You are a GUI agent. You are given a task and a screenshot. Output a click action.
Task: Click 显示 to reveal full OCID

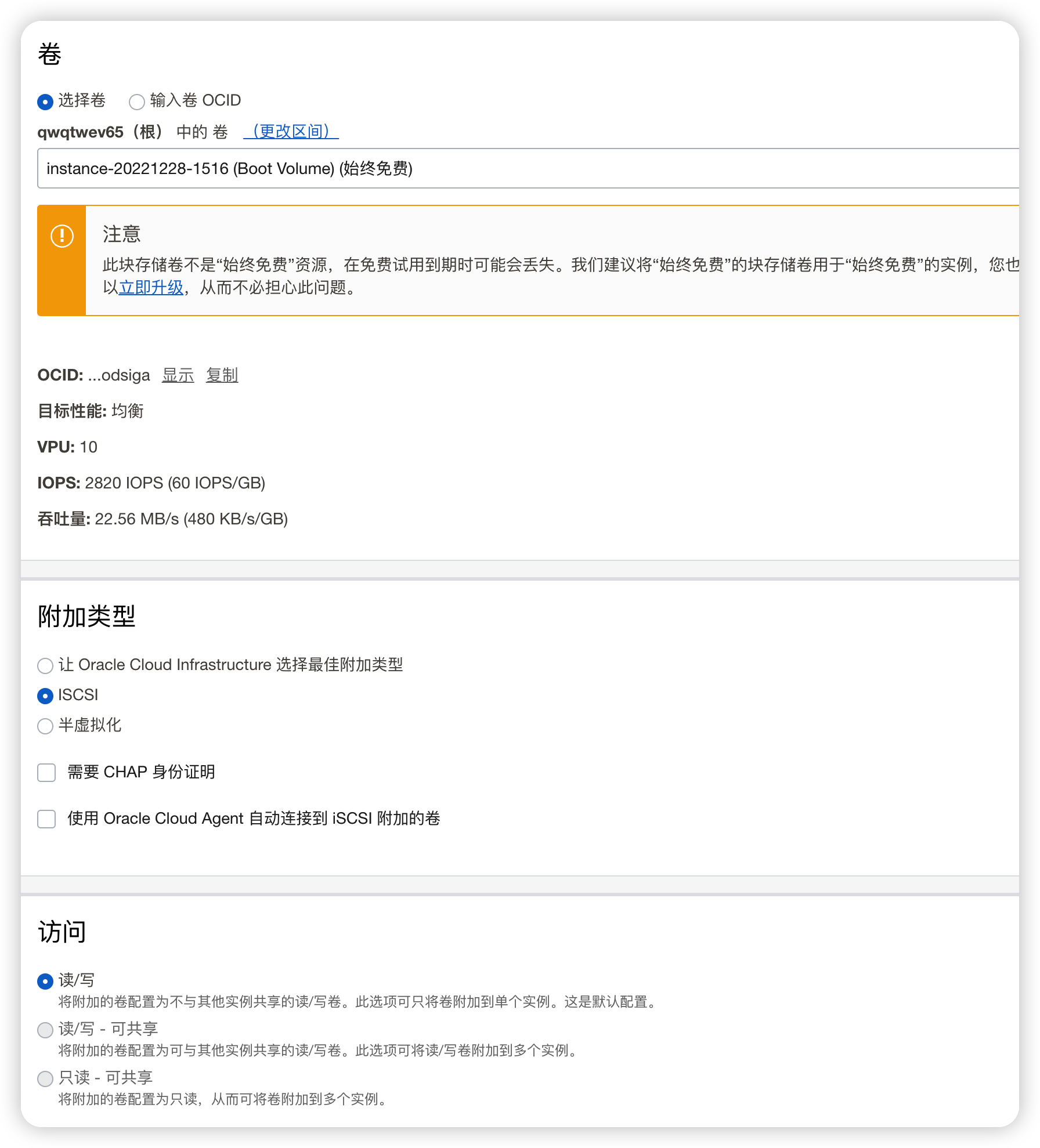(x=177, y=375)
